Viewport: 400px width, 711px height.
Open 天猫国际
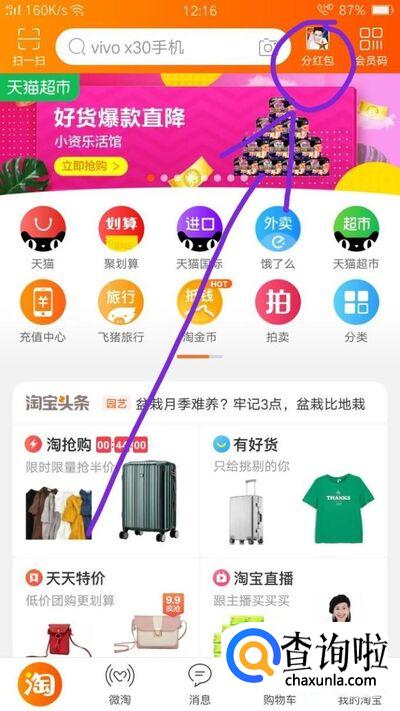point(200,238)
